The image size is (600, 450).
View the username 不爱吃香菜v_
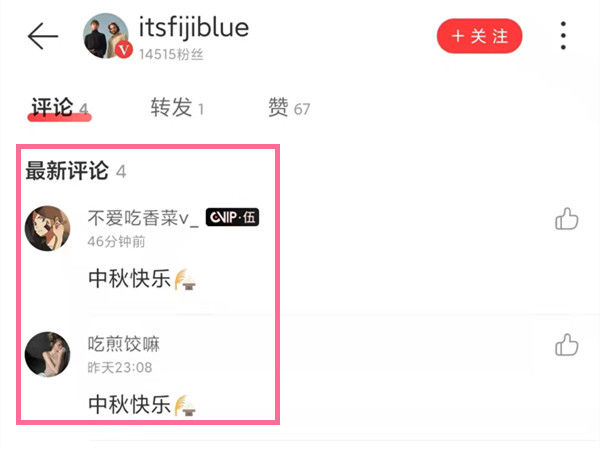[x=143, y=218]
